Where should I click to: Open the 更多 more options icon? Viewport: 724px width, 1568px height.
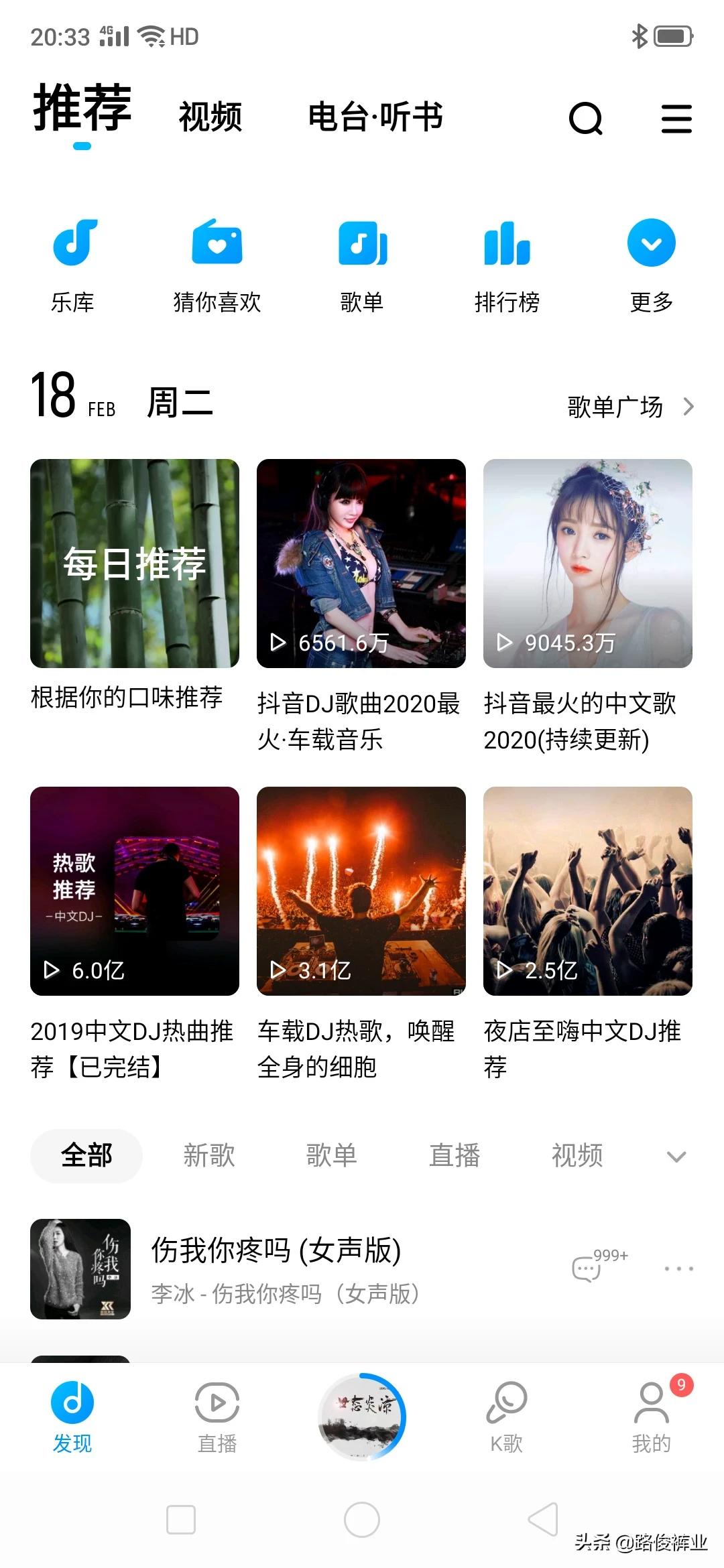[x=651, y=261]
